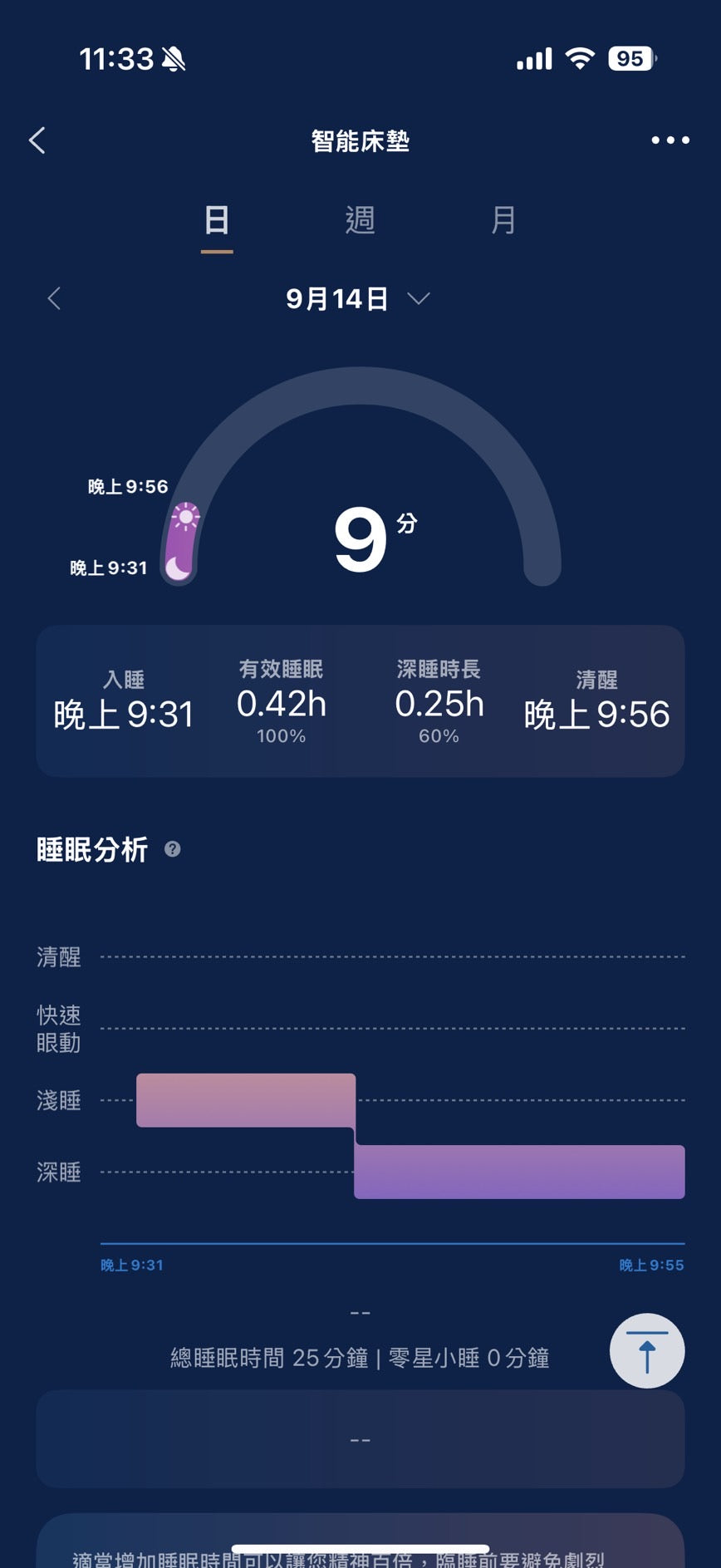Tap the back arrow to leave 智能床墊 page
Viewport: 721px width, 1568px height.
click(x=37, y=140)
